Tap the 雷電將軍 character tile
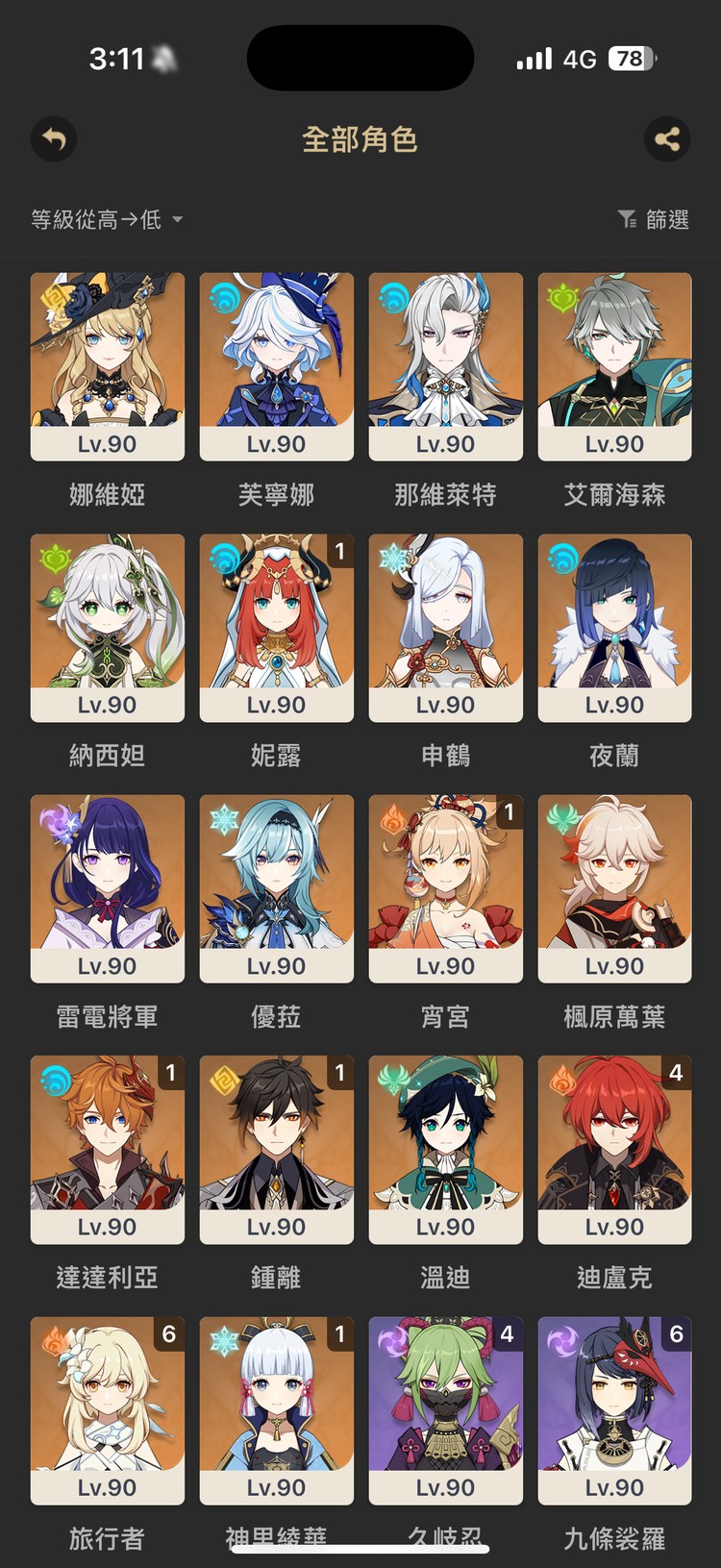The width and height of the screenshot is (721, 1568). 107,887
